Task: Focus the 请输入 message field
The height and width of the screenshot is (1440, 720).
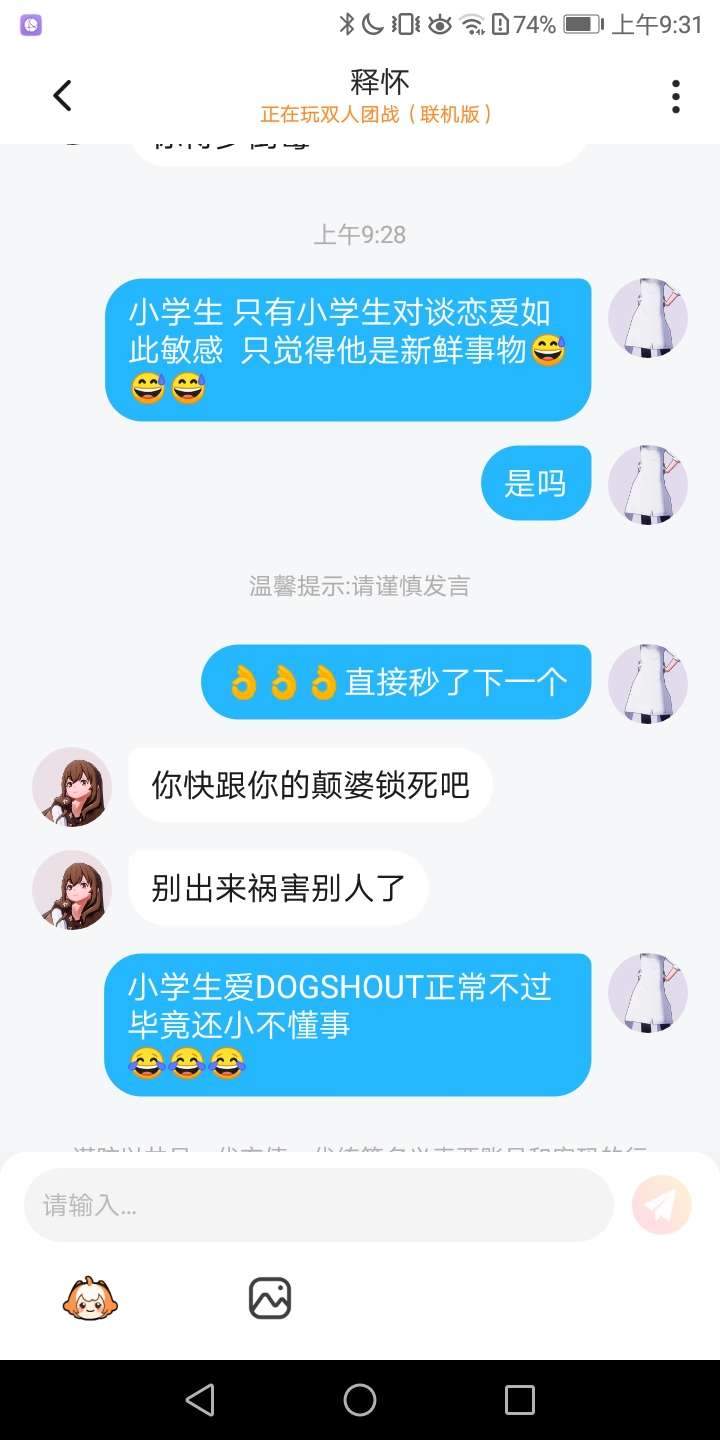Action: [x=318, y=1205]
